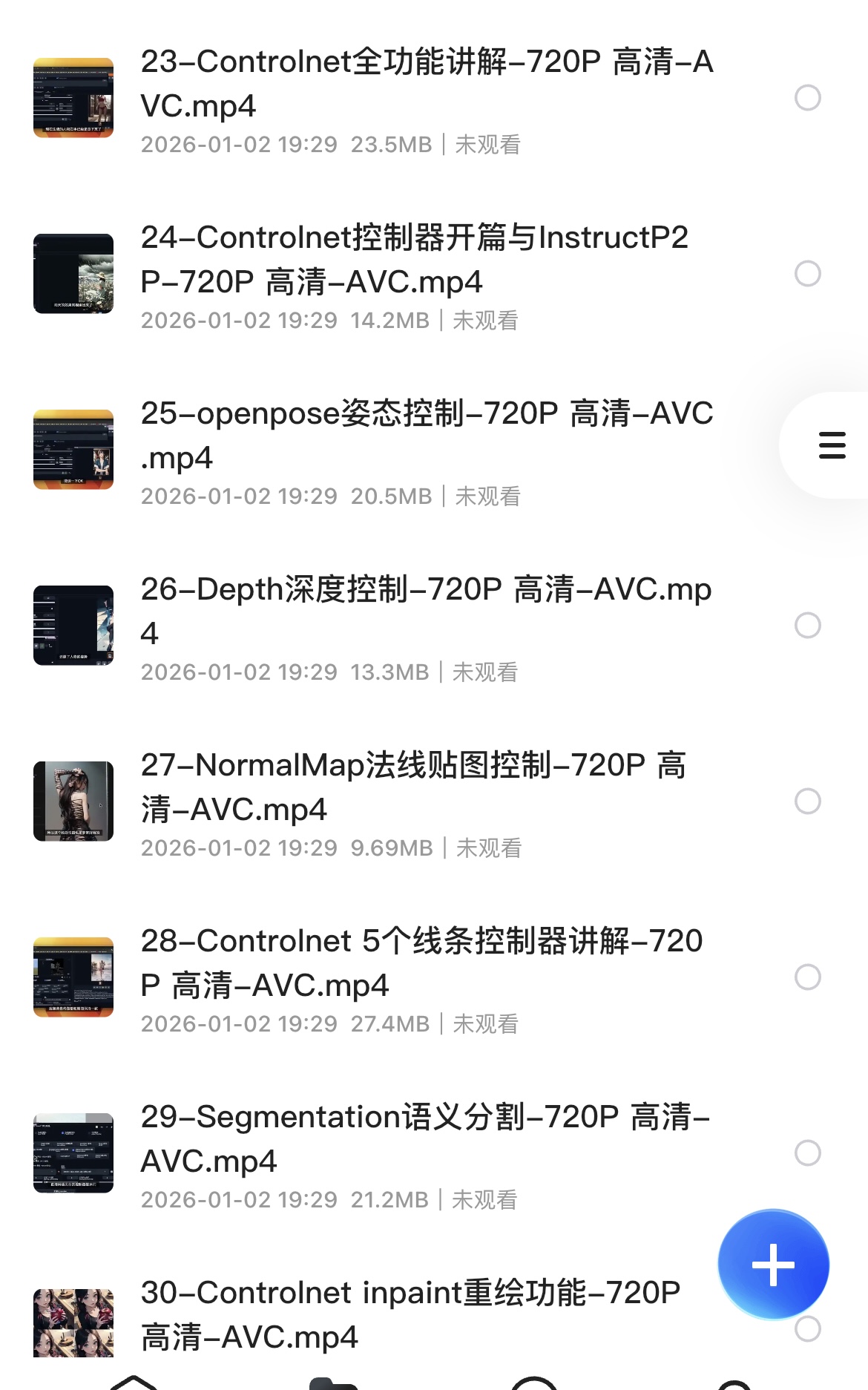Mark 27-NormalMap法线贴图控制 file as selected
868x1390 pixels.
[x=807, y=801]
